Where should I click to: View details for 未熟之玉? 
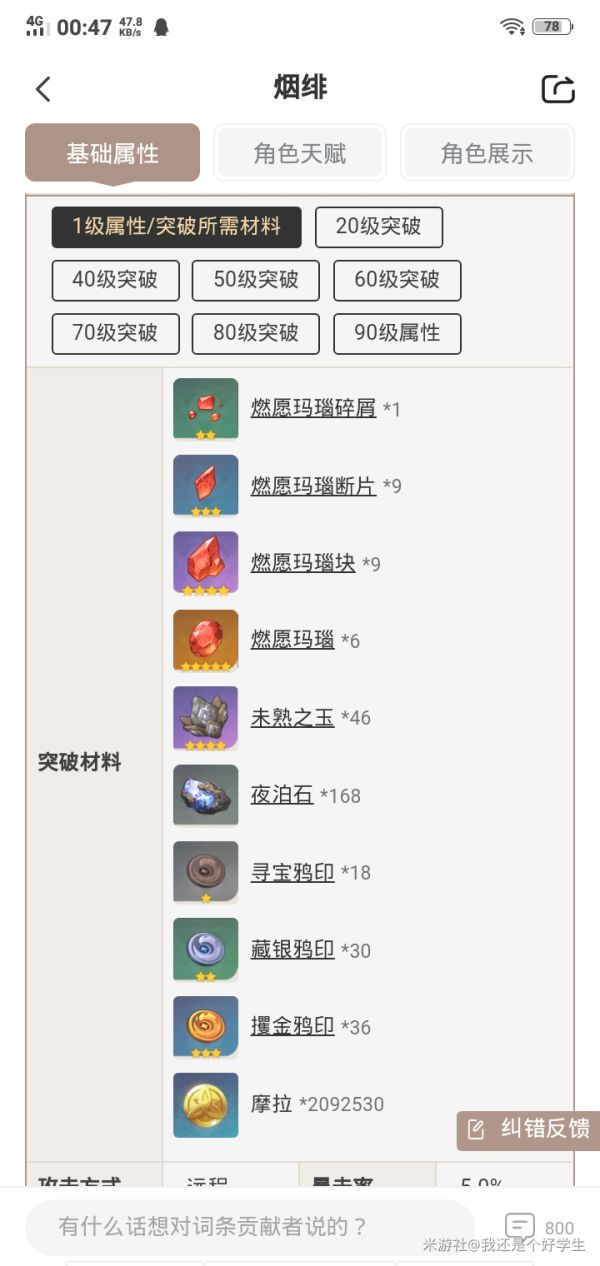point(292,717)
